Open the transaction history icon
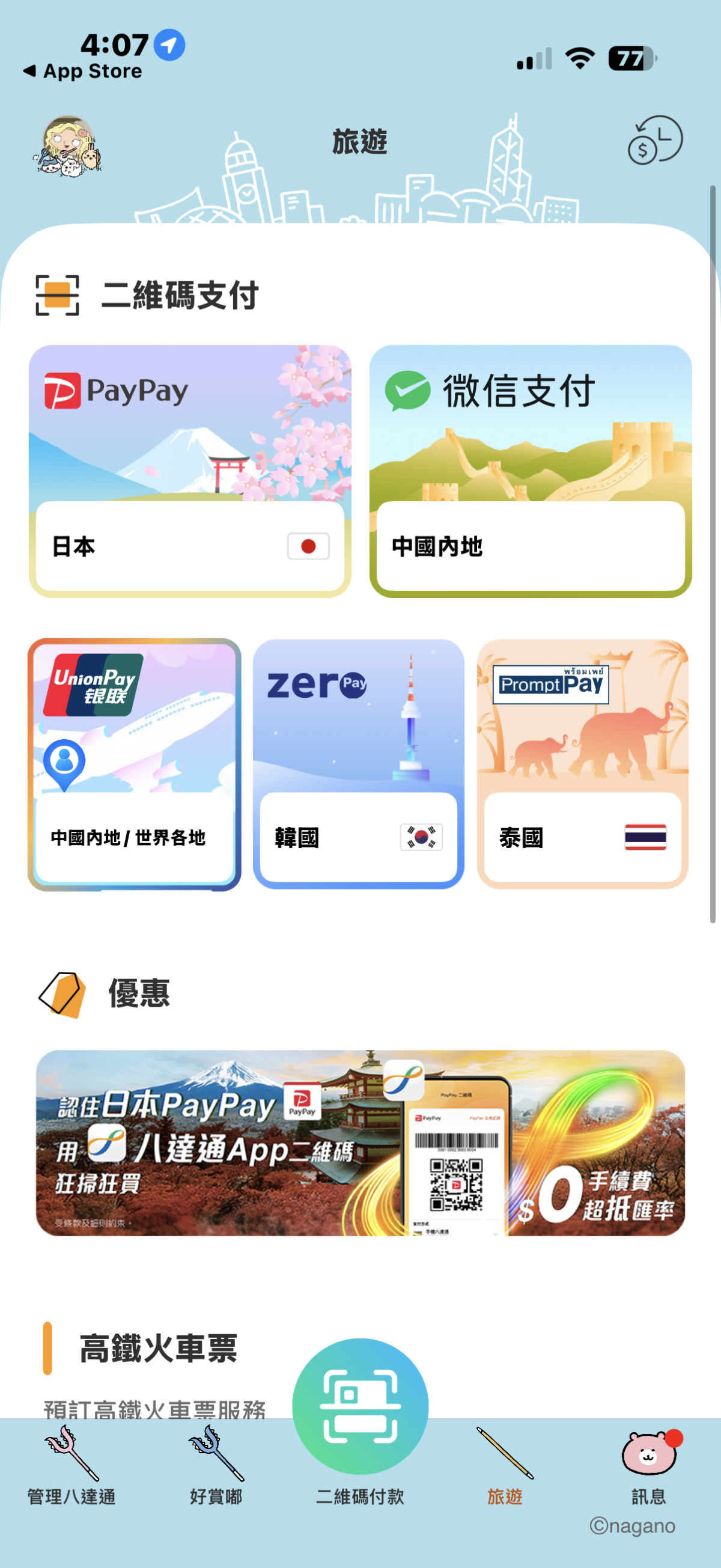The height and width of the screenshot is (1568, 721). pos(654,140)
